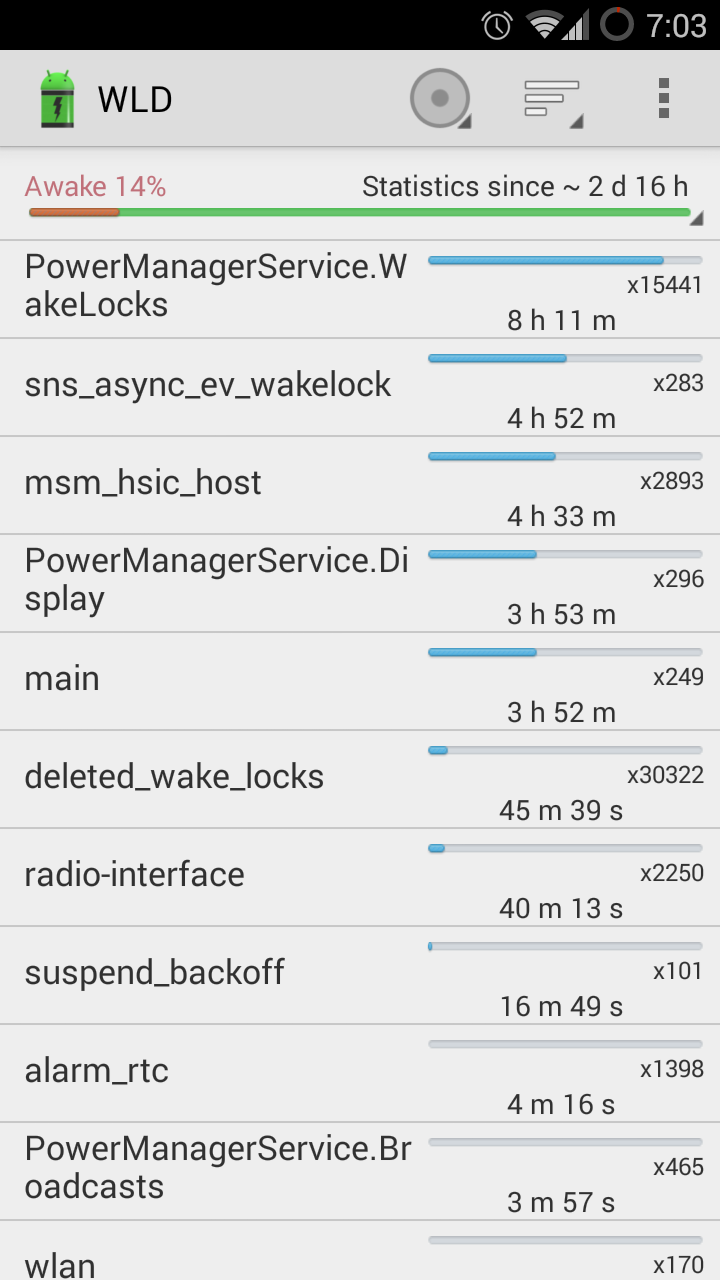Open the overflow menu
This screenshot has height=1280, width=720.
663,99
